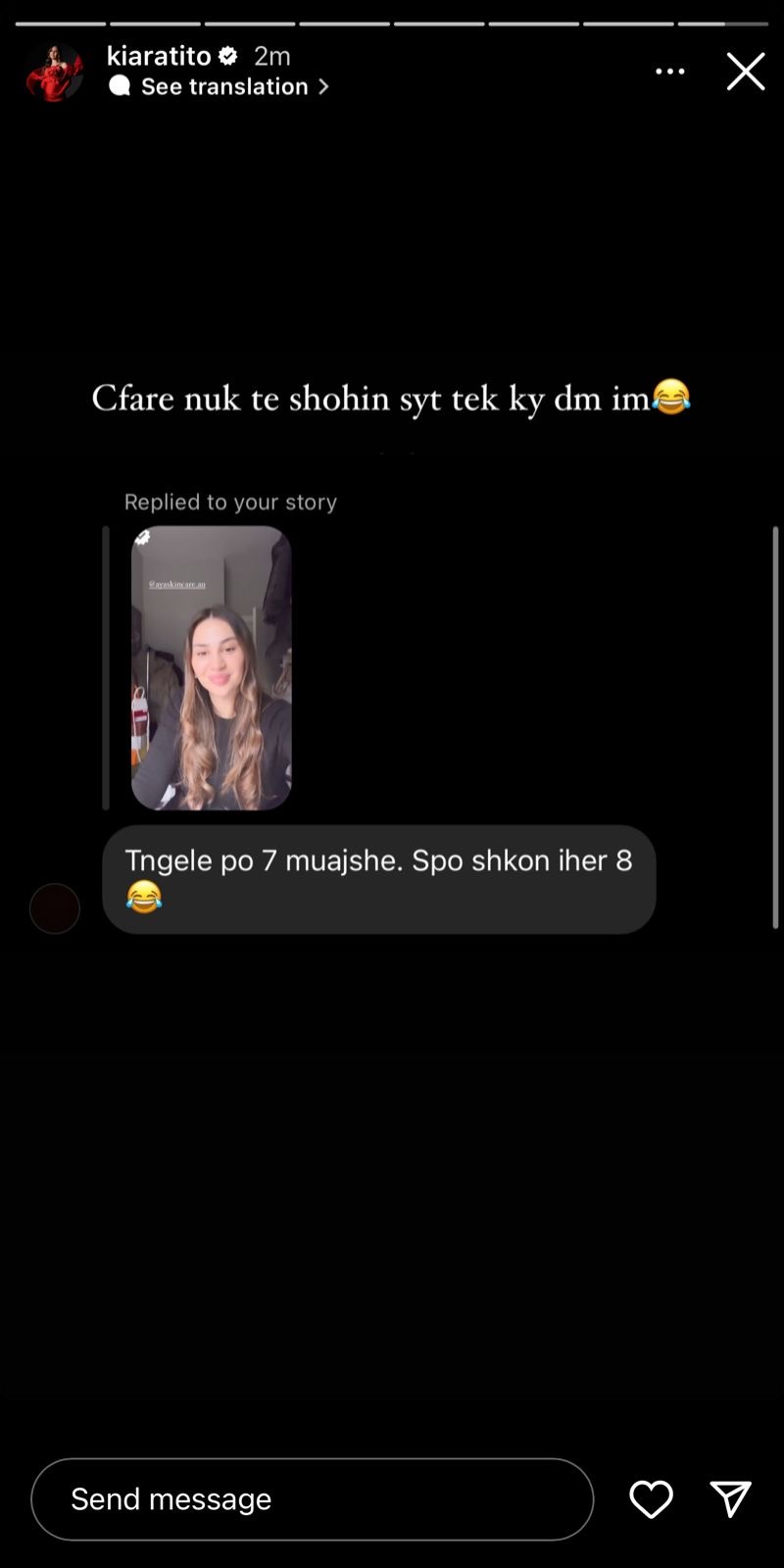The image size is (784, 1568).
Task: Open the kiaratito username link
Action: 159,56
